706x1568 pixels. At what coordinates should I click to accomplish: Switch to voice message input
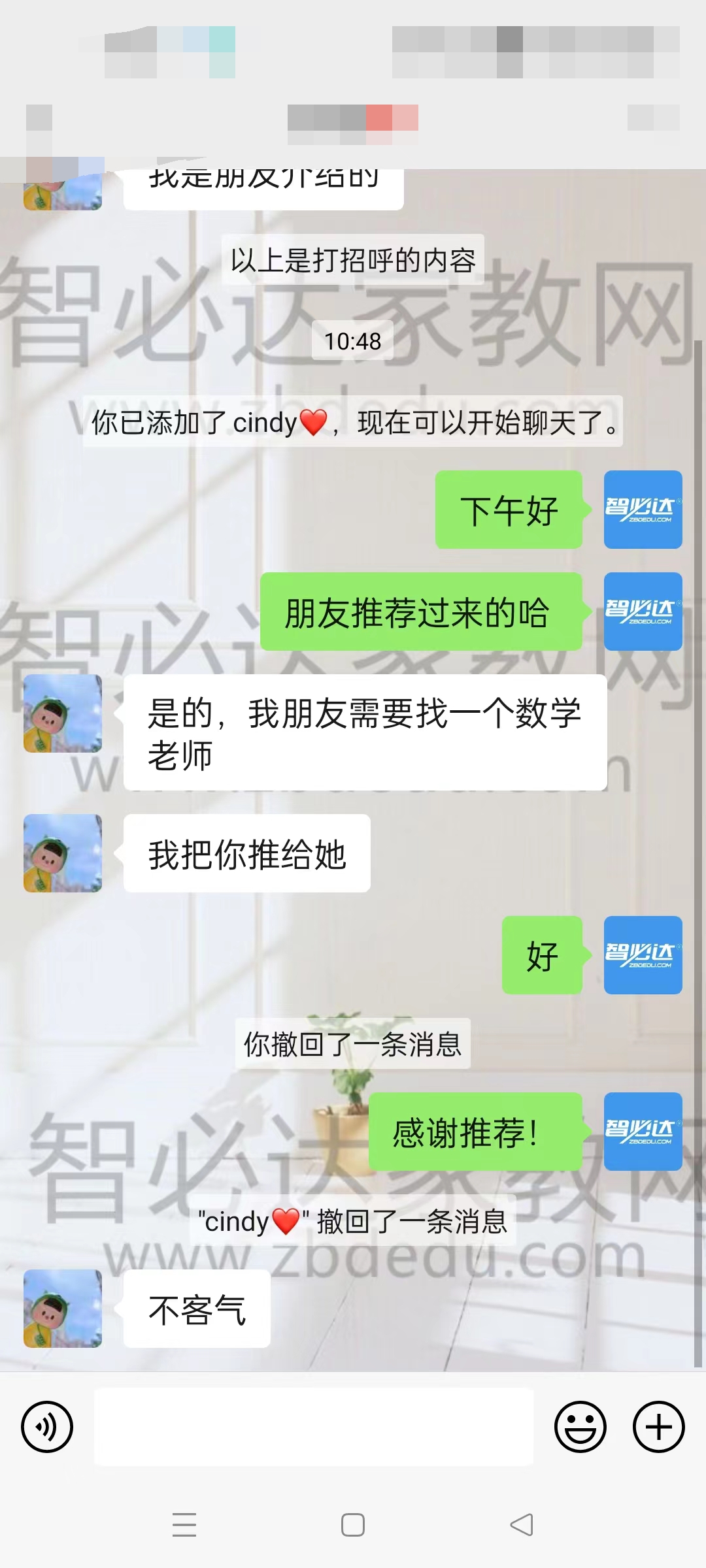coord(47,1426)
